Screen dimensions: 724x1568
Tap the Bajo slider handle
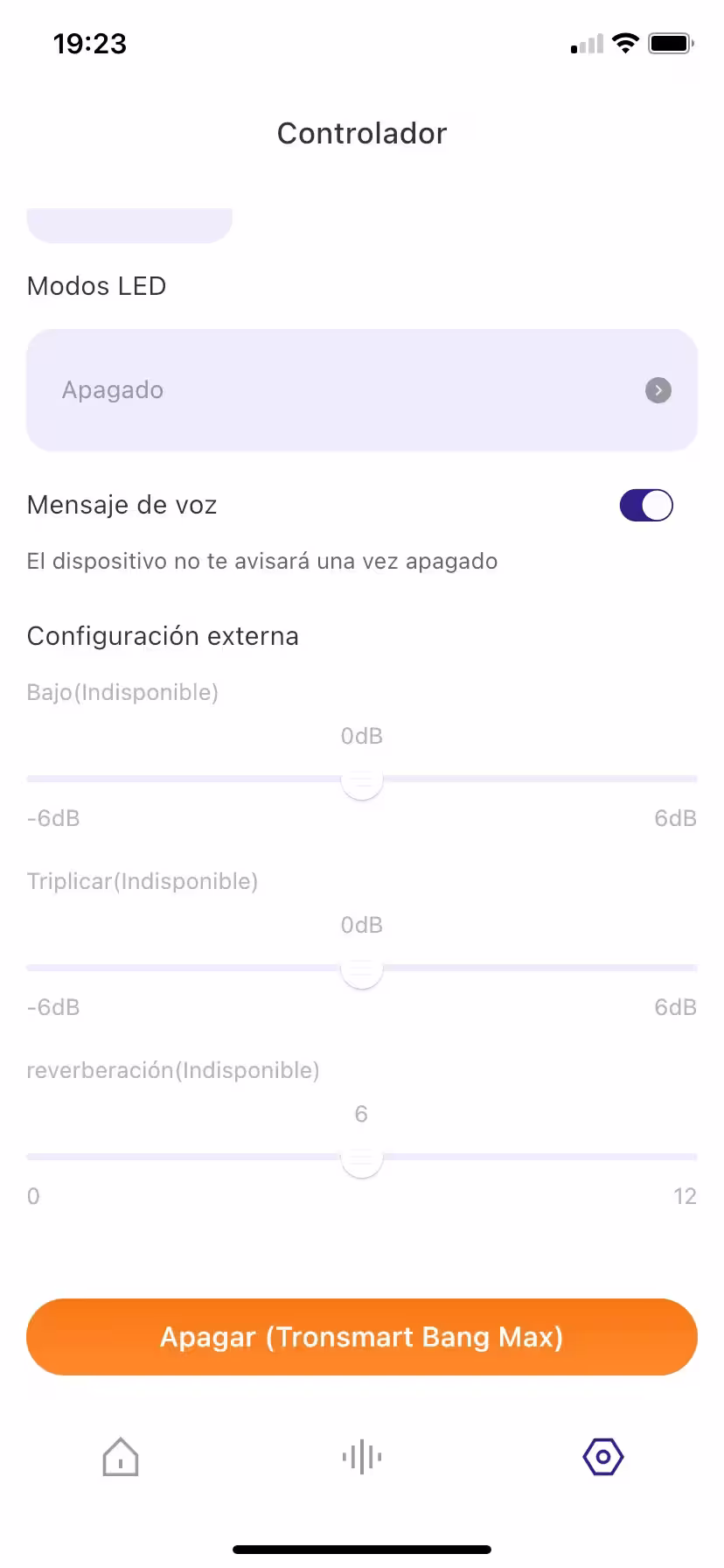coord(362,779)
